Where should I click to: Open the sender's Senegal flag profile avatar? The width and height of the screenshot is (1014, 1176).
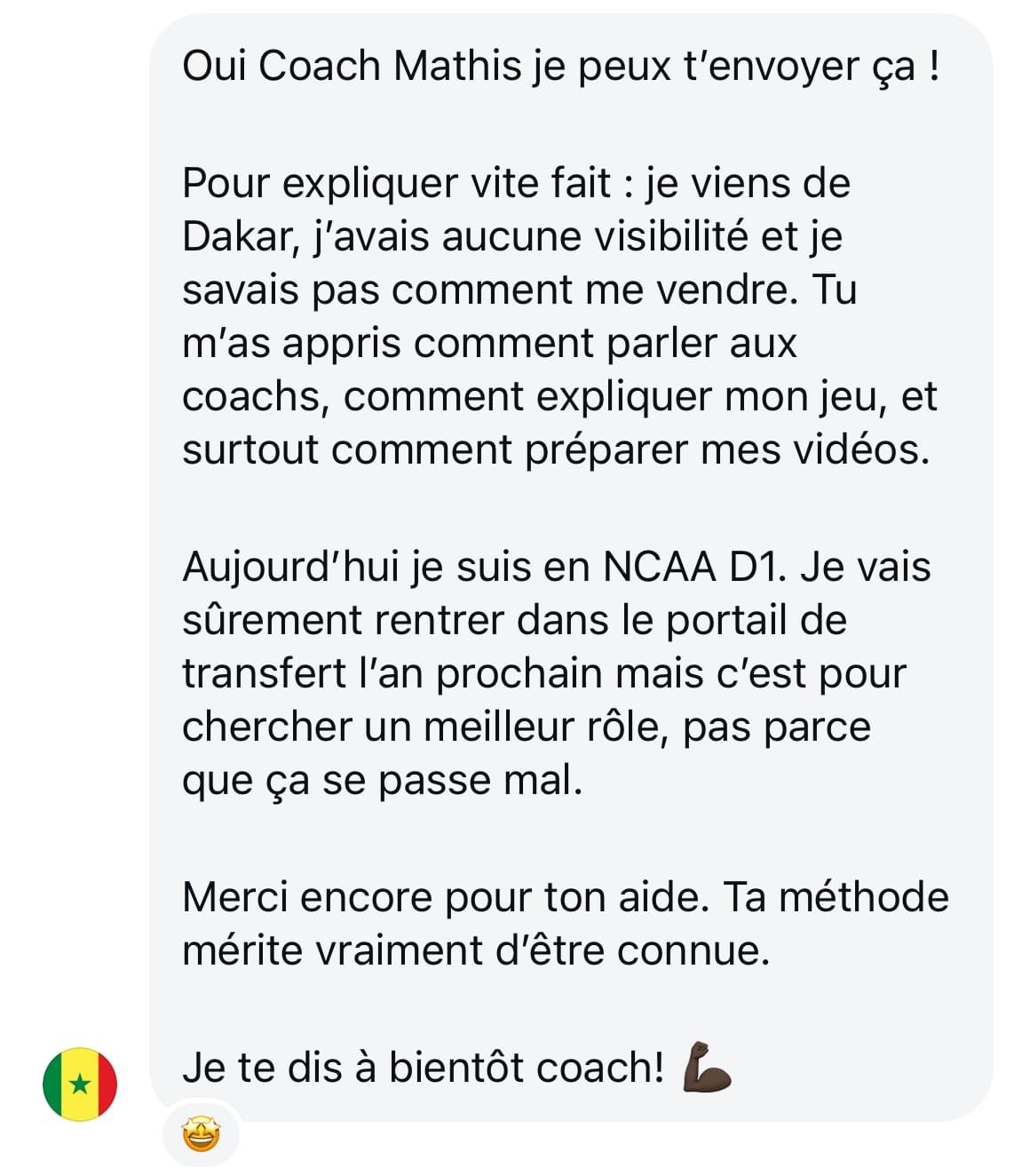[x=80, y=1084]
